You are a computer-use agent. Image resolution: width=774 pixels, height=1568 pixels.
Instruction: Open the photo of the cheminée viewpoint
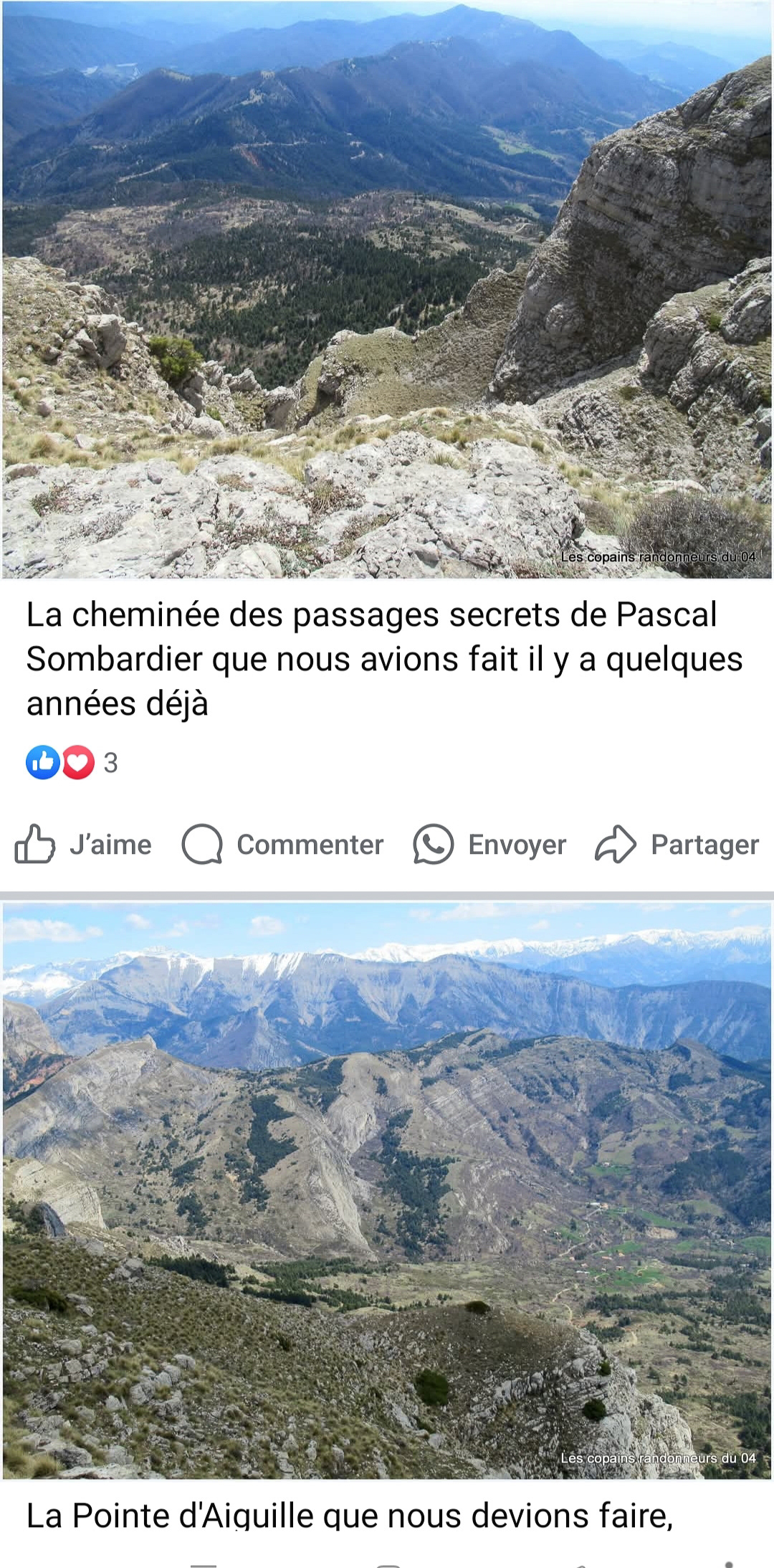[x=387, y=290]
